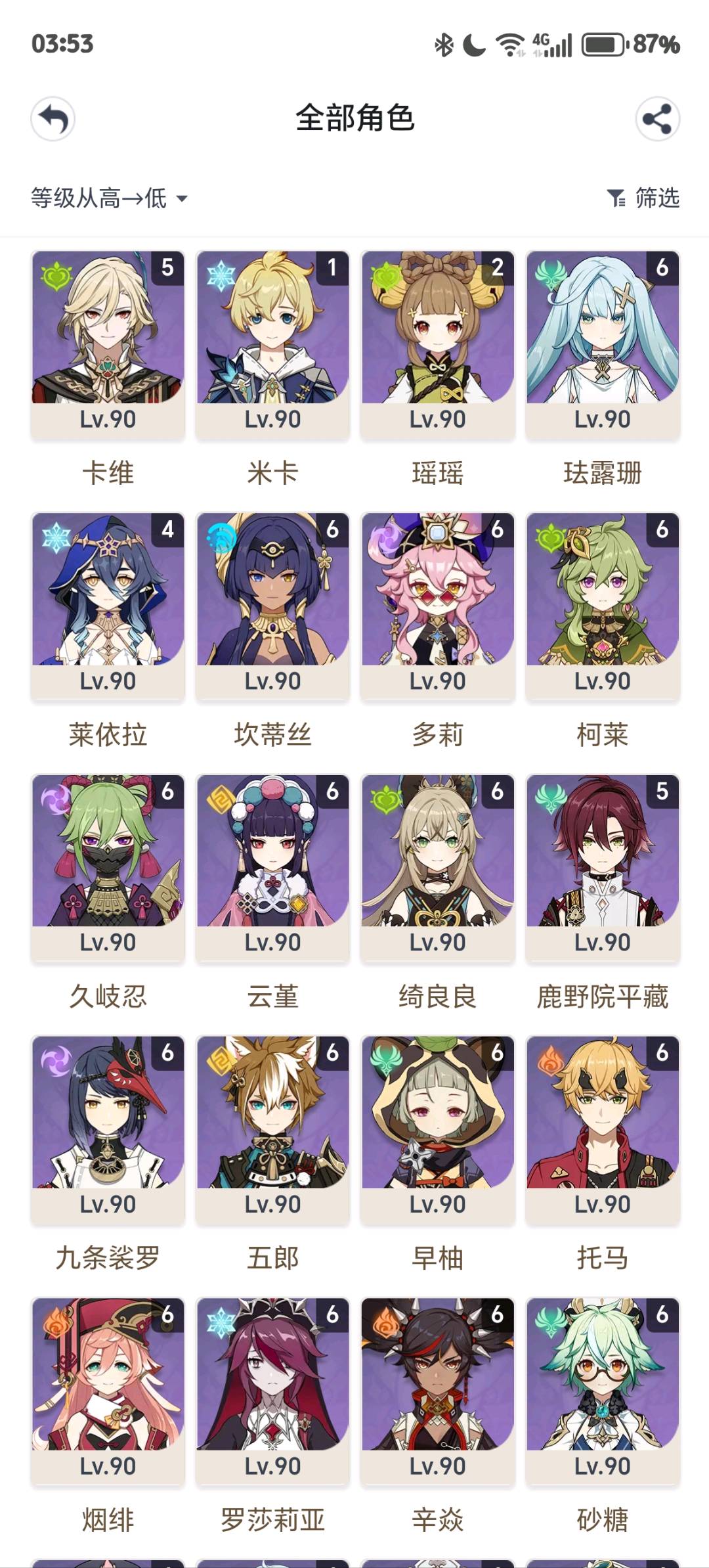The image size is (709, 1568).
Task: Select the 多莉 card
Action: [x=438, y=606]
